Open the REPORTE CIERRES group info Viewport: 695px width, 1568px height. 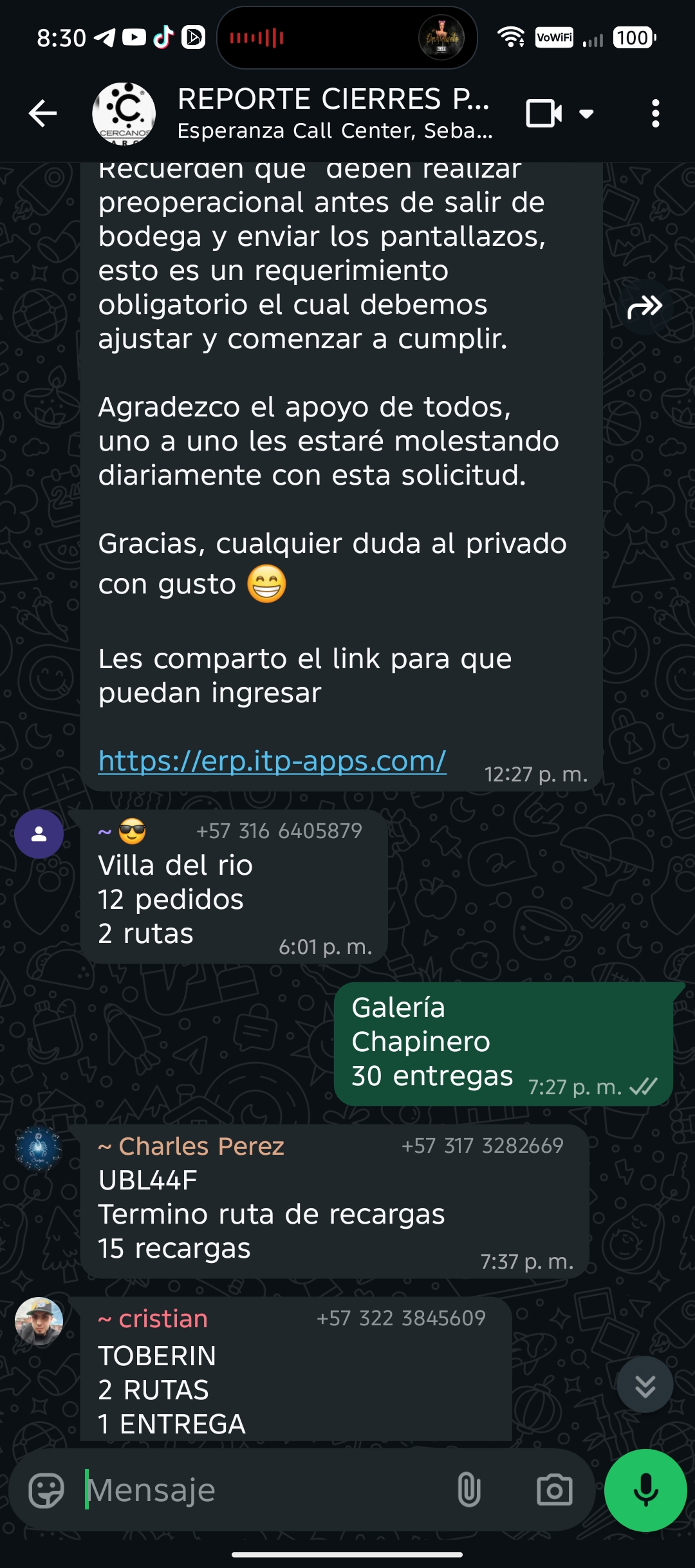[333, 113]
